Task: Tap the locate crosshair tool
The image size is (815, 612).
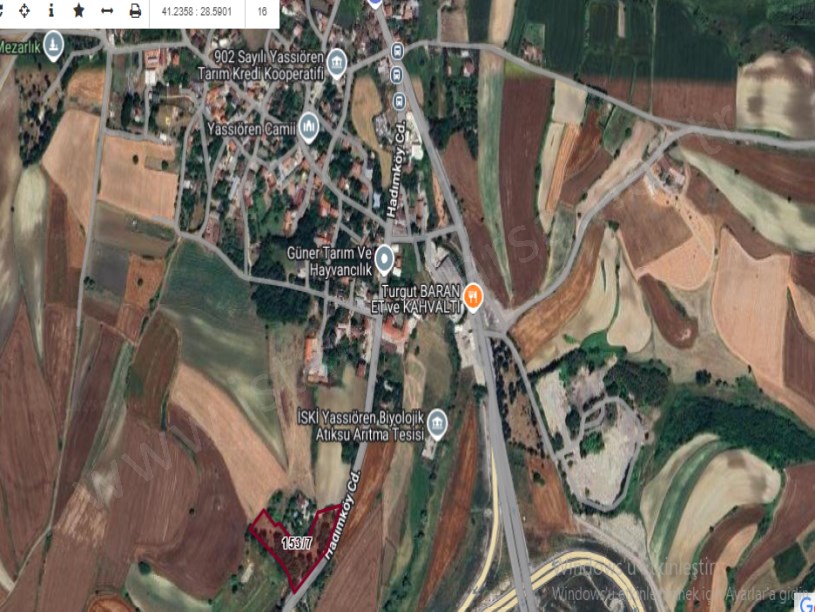Action: (25, 11)
